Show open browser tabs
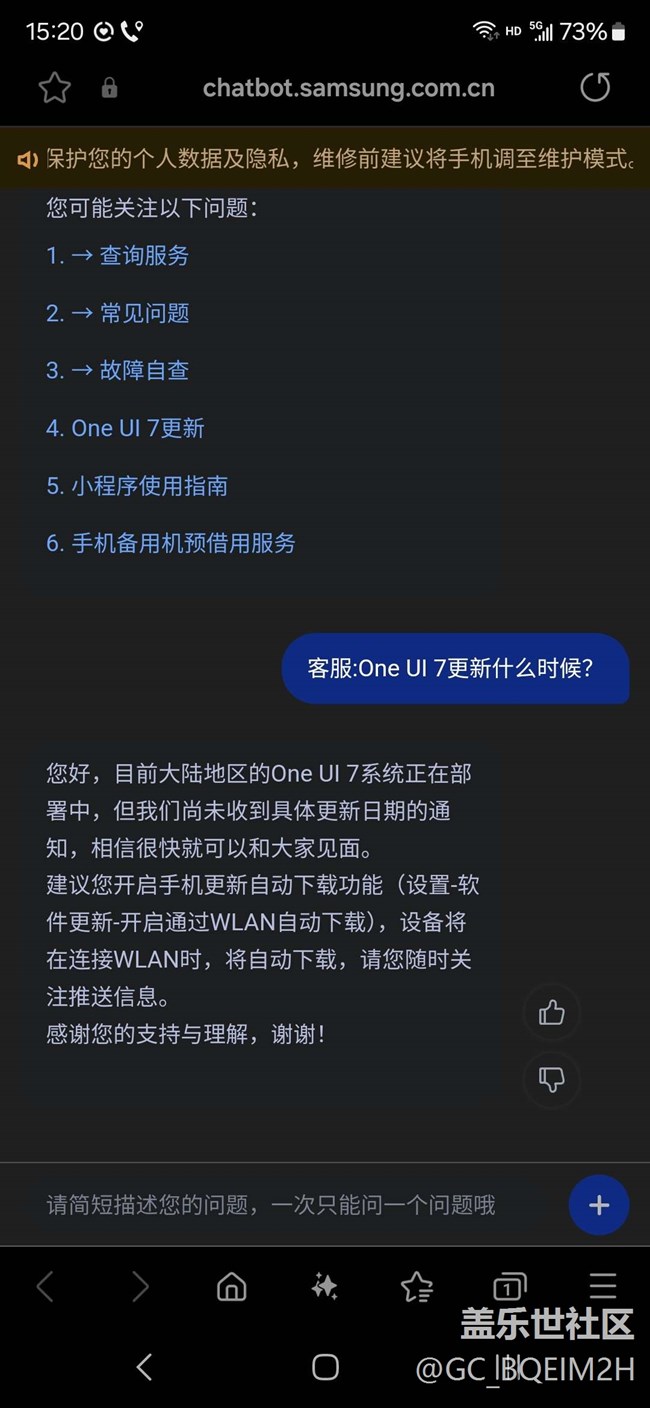This screenshot has width=650, height=1408. coord(509,1286)
